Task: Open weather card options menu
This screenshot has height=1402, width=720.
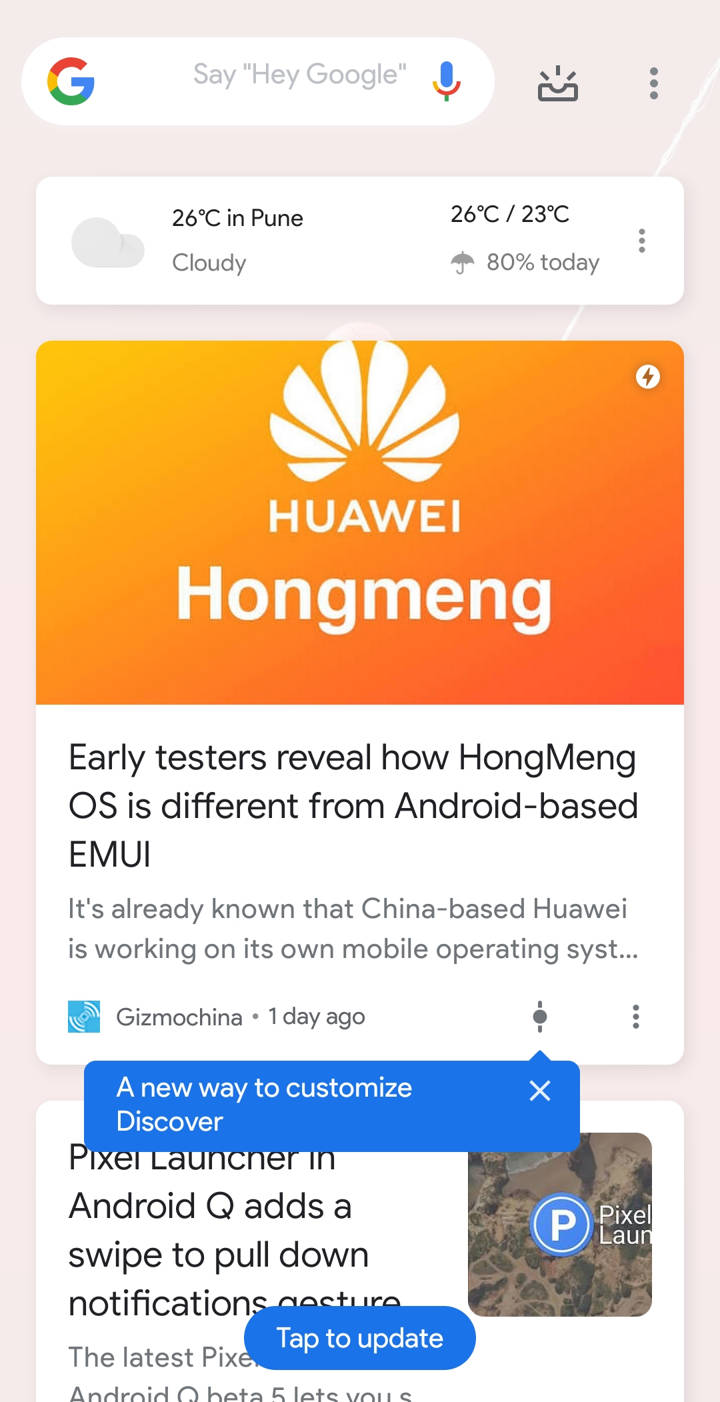Action: (642, 241)
